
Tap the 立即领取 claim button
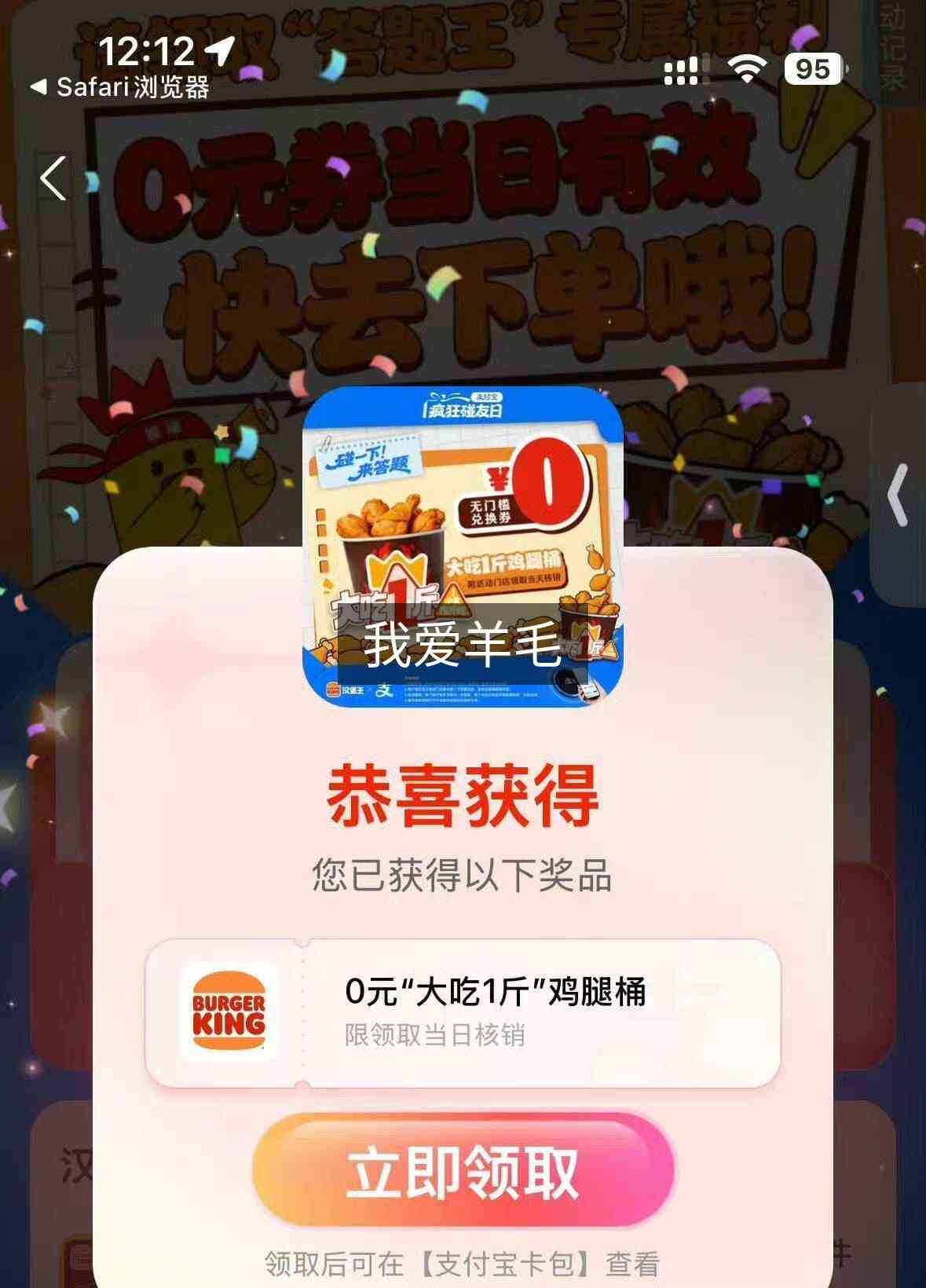[x=463, y=1169]
